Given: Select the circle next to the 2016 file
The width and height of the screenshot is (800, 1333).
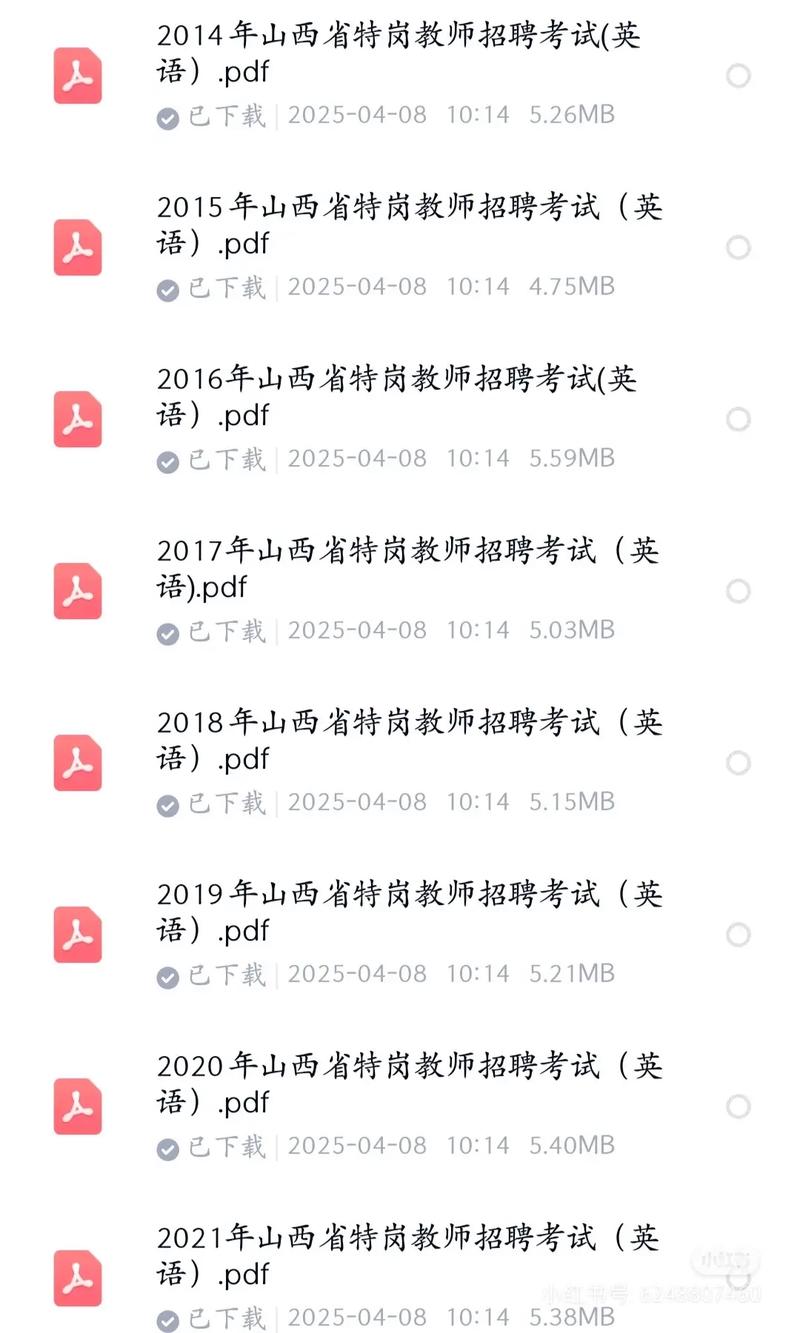Looking at the screenshot, I should 739,419.
